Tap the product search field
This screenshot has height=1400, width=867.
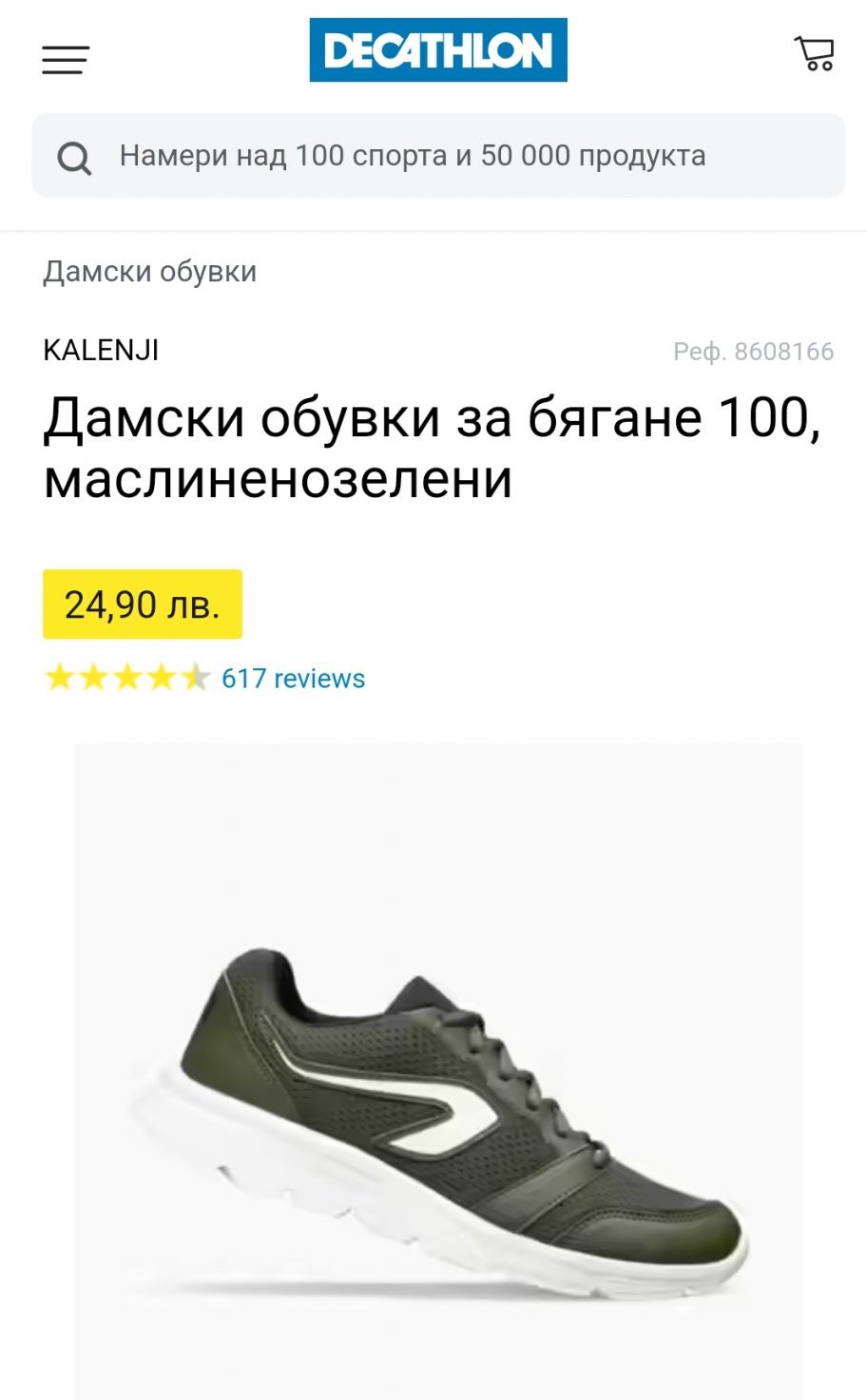click(x=438, y=156)
